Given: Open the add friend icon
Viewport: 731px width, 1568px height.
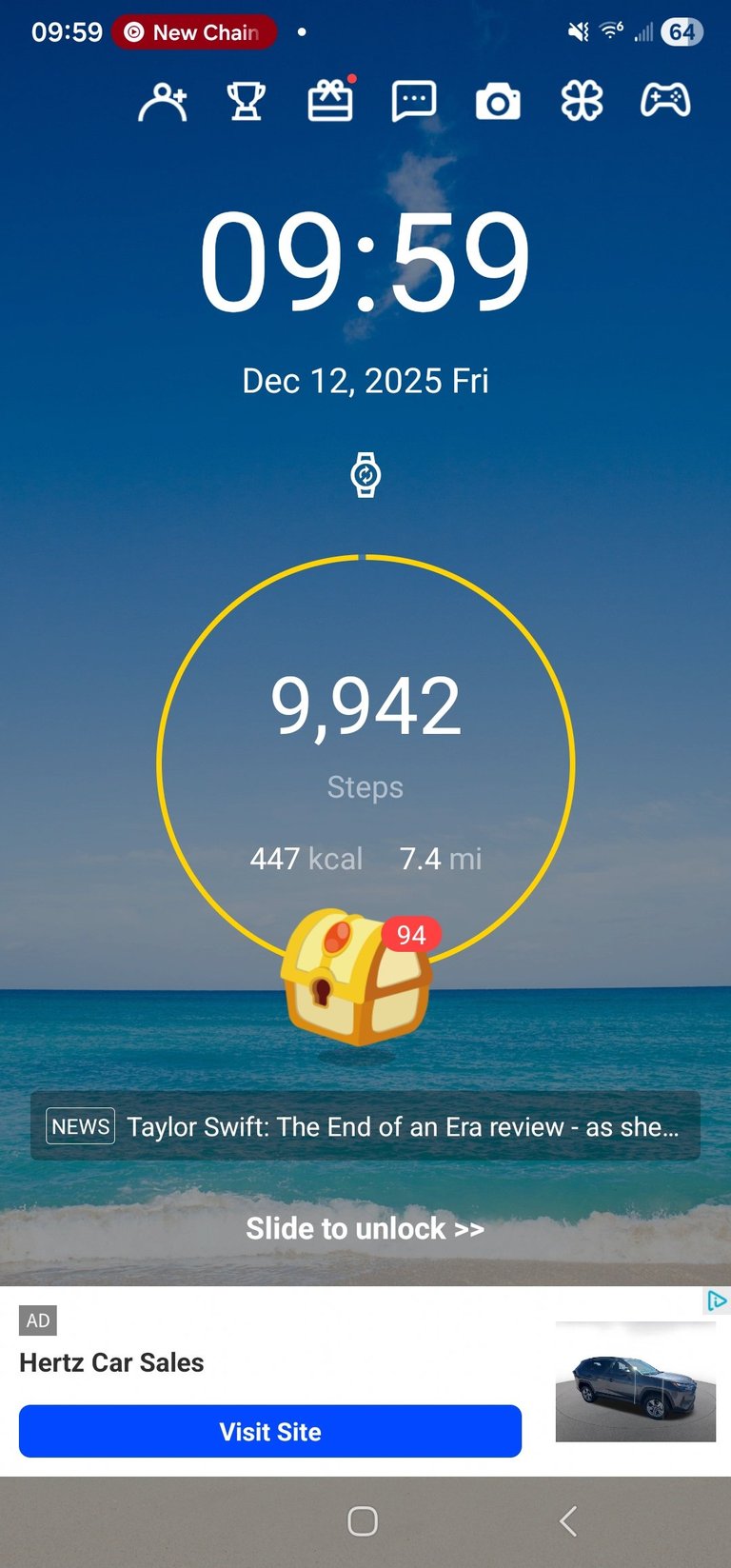Looking at the screenshot, I should click(x=163, y=101).
